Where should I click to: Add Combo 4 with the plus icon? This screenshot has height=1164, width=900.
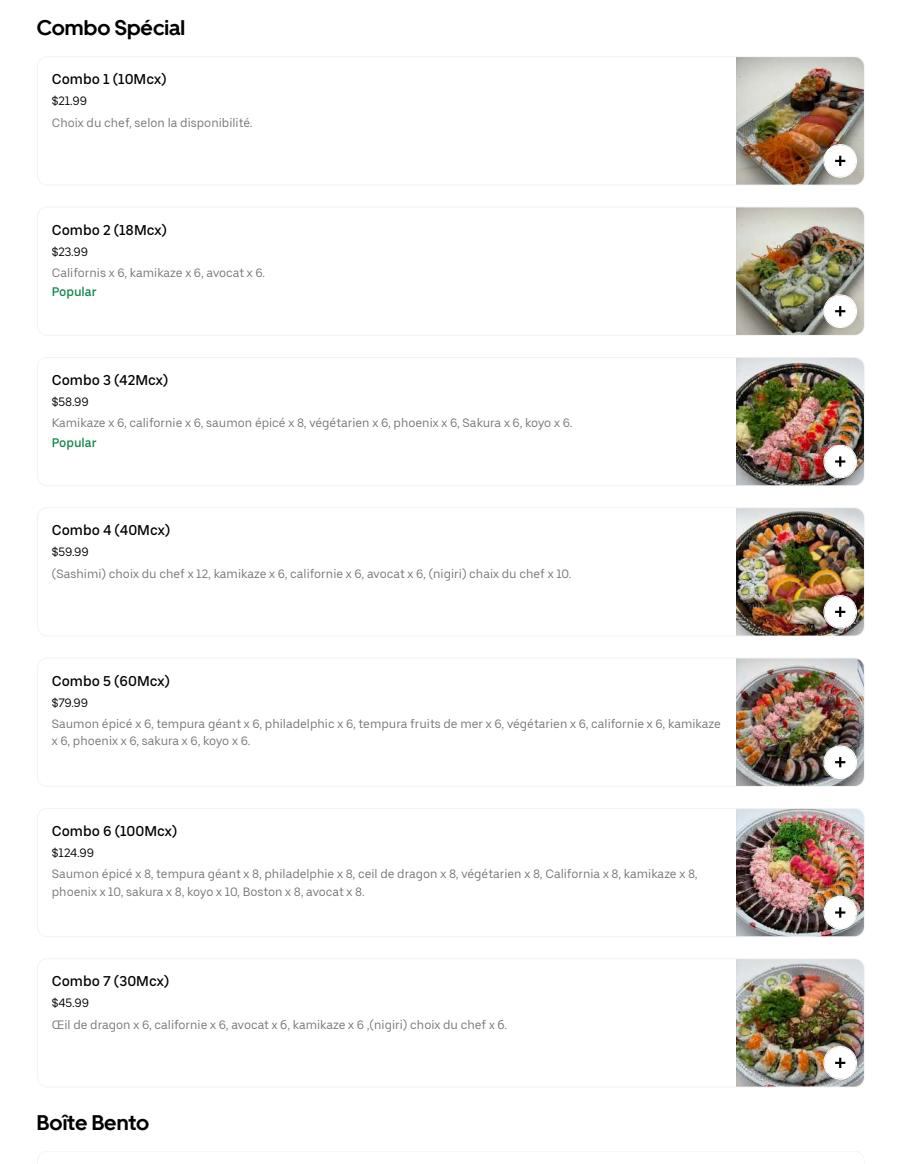[x=839, y=611]
